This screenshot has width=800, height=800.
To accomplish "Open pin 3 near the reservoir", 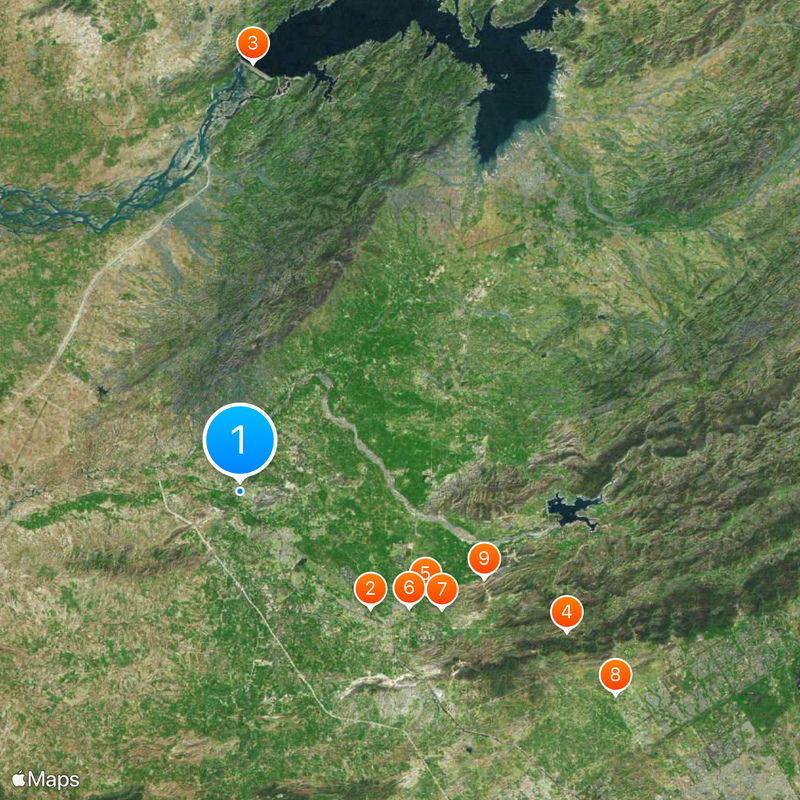I will point(253,43).
